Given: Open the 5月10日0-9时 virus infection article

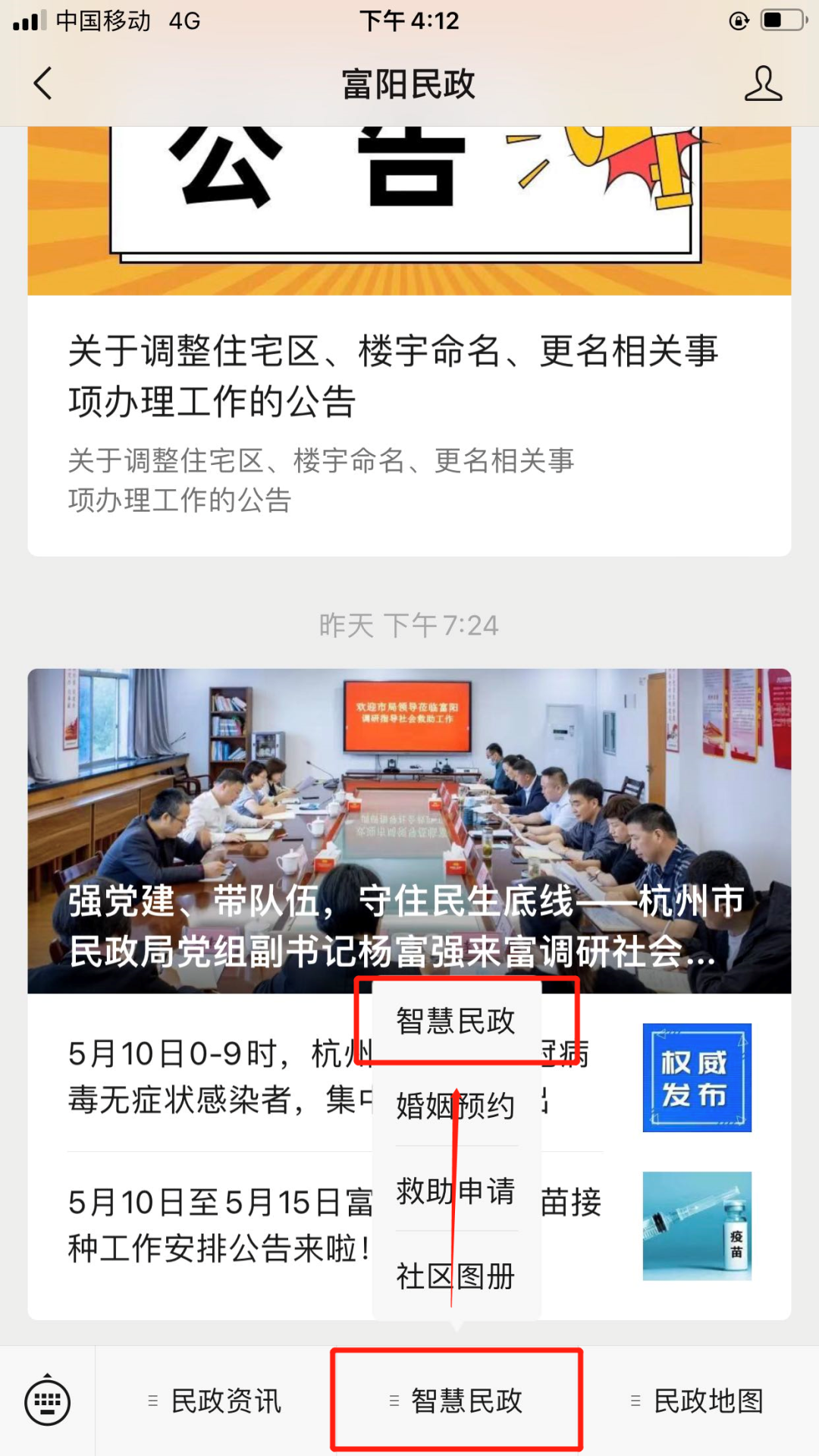Looking at the screenshot, I should [x=212, y=1075].
